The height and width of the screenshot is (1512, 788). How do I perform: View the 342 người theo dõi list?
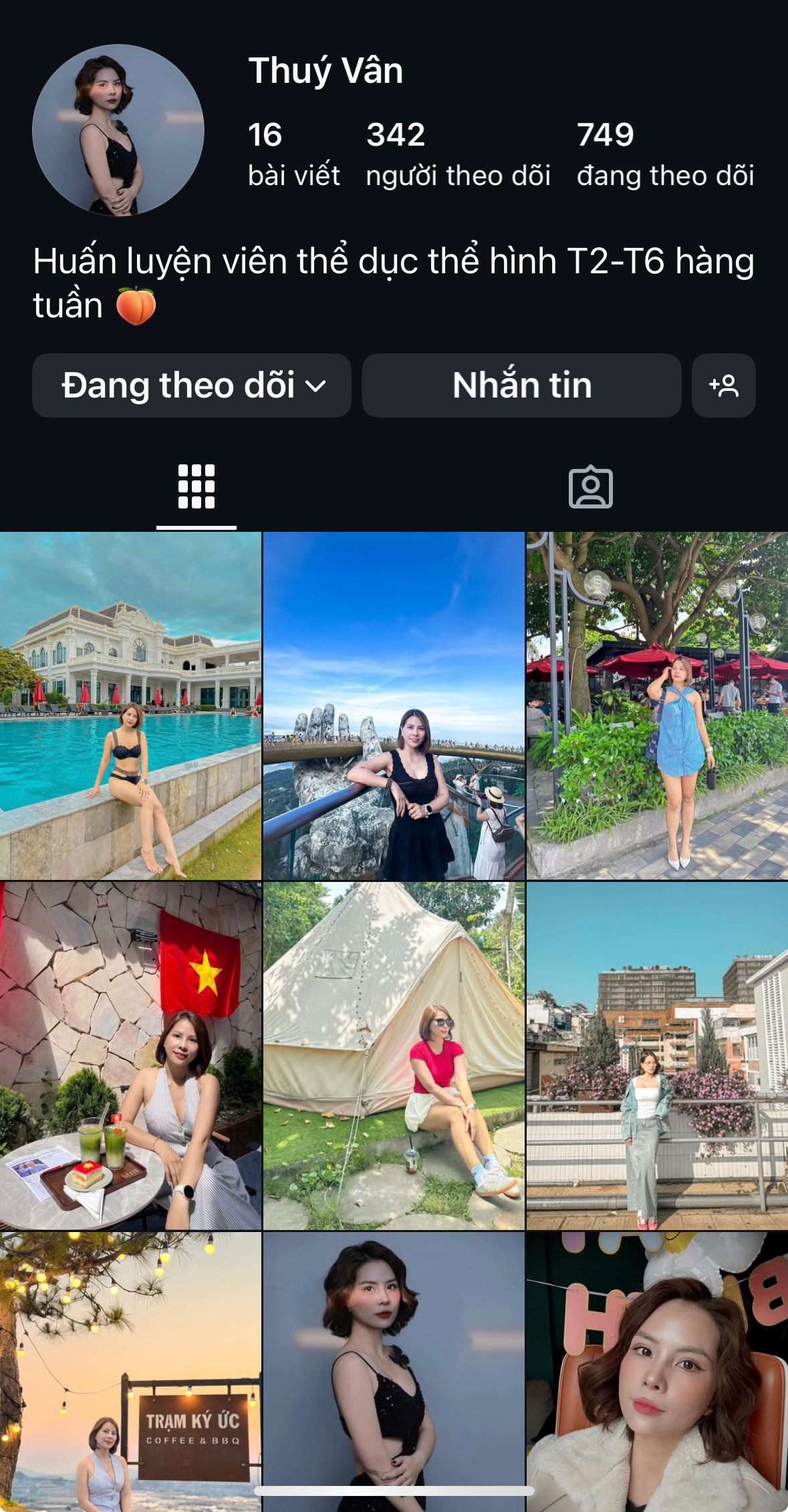coord(458,154)
